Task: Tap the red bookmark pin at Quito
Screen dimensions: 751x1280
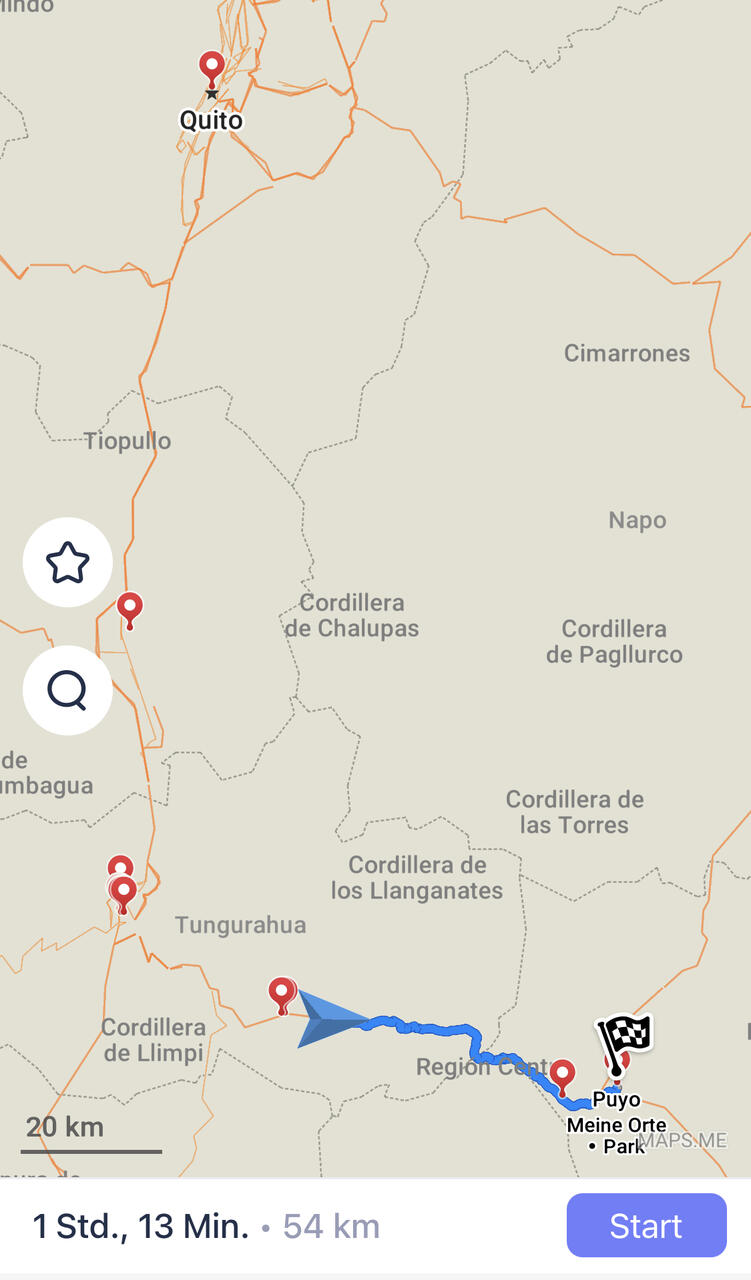Action: 211,71
